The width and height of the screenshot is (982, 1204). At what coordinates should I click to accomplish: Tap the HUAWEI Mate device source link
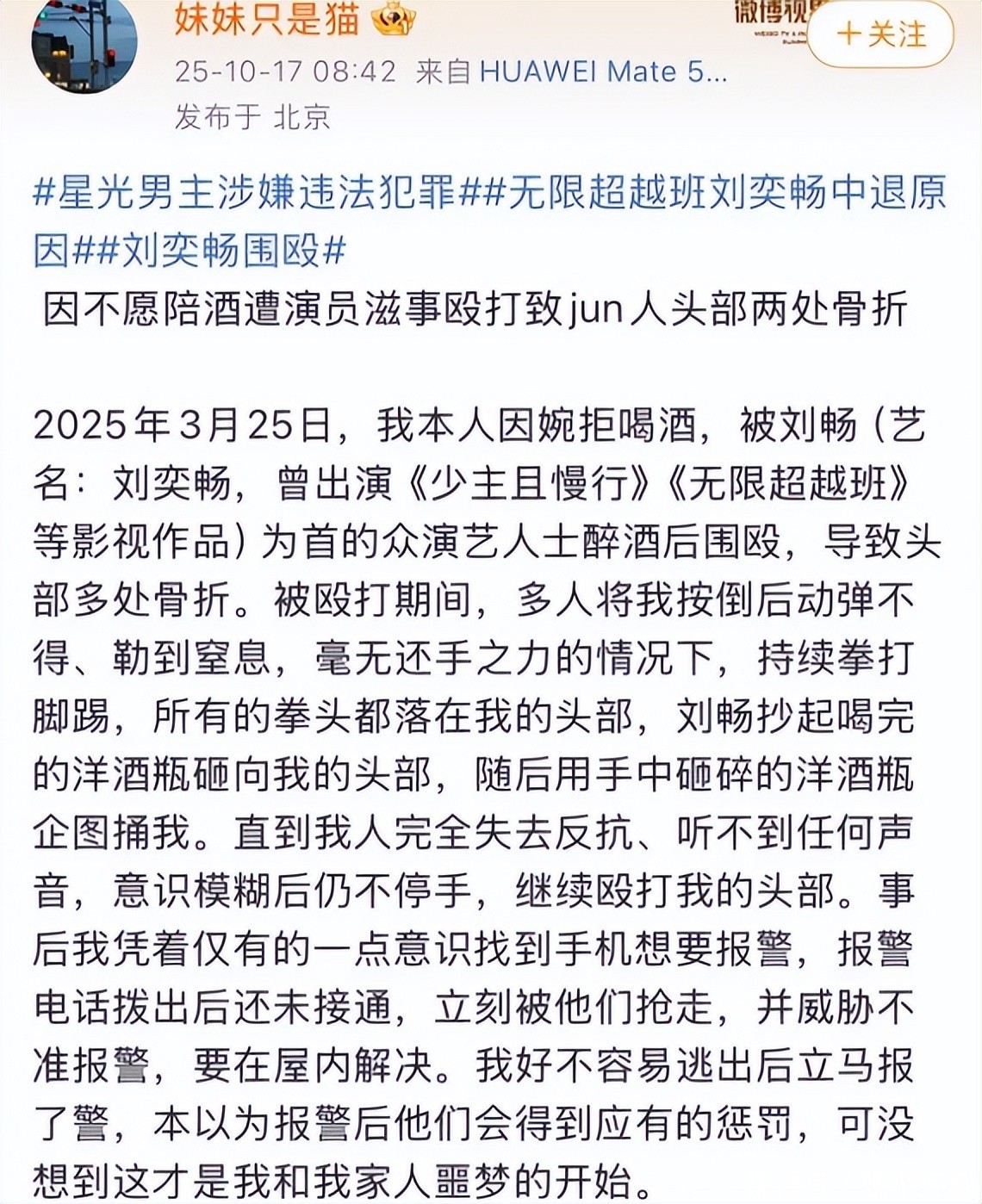[603, 71]
